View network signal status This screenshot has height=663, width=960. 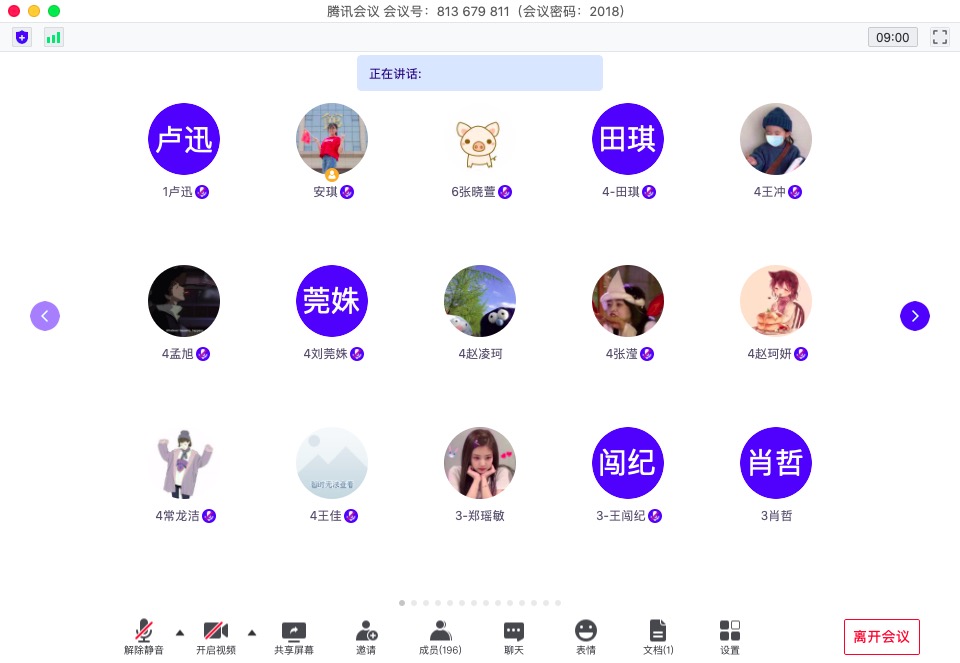pos(53,37)
